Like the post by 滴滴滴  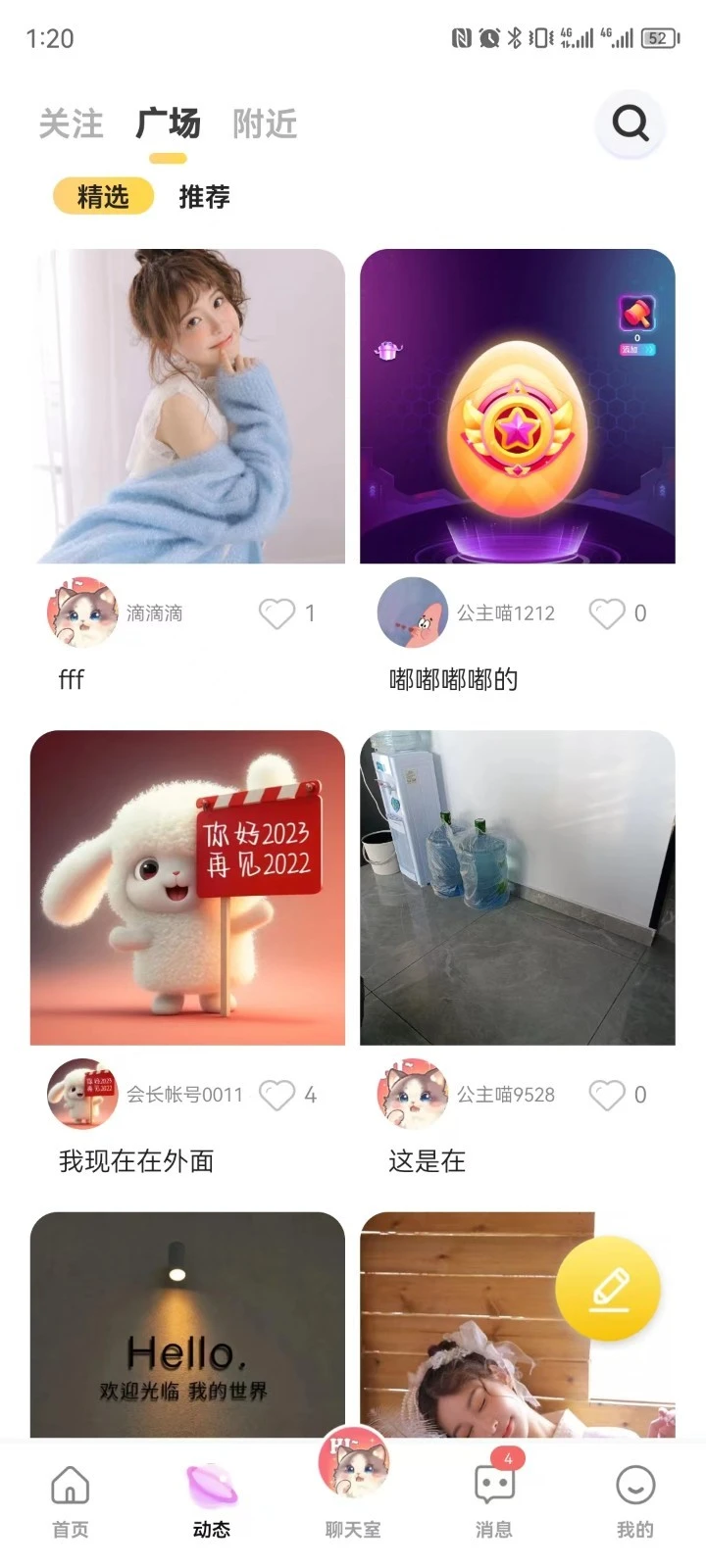[x=276, y=612]
